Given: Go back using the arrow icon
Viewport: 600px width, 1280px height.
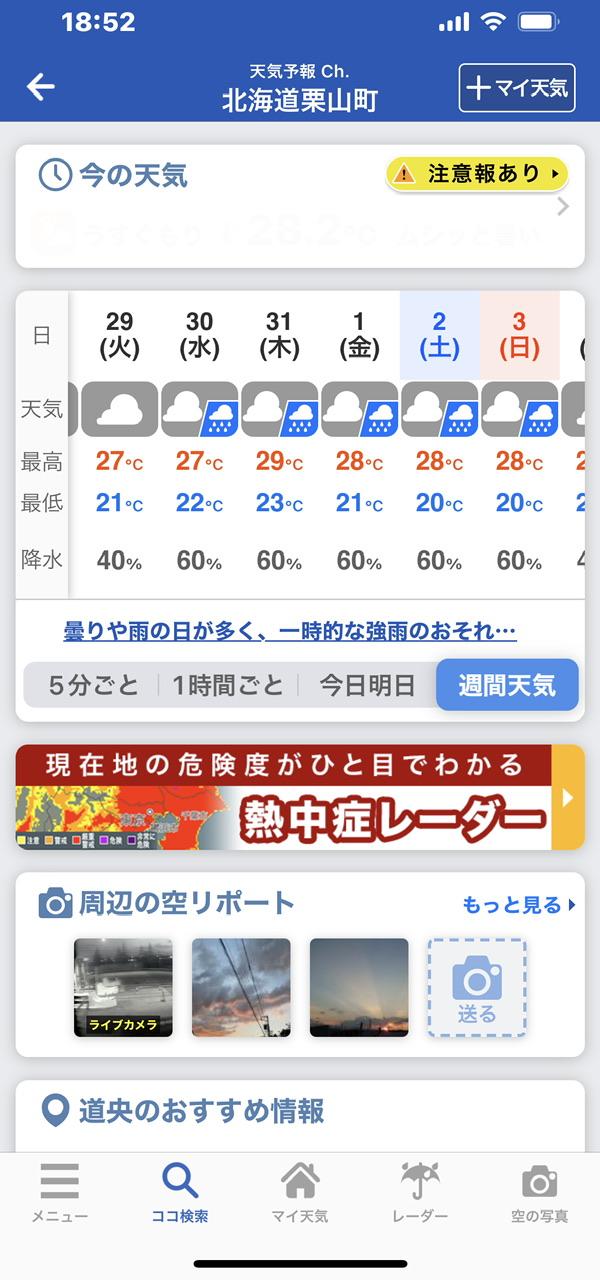Looking at the screenshot, I should coord(40,87).
